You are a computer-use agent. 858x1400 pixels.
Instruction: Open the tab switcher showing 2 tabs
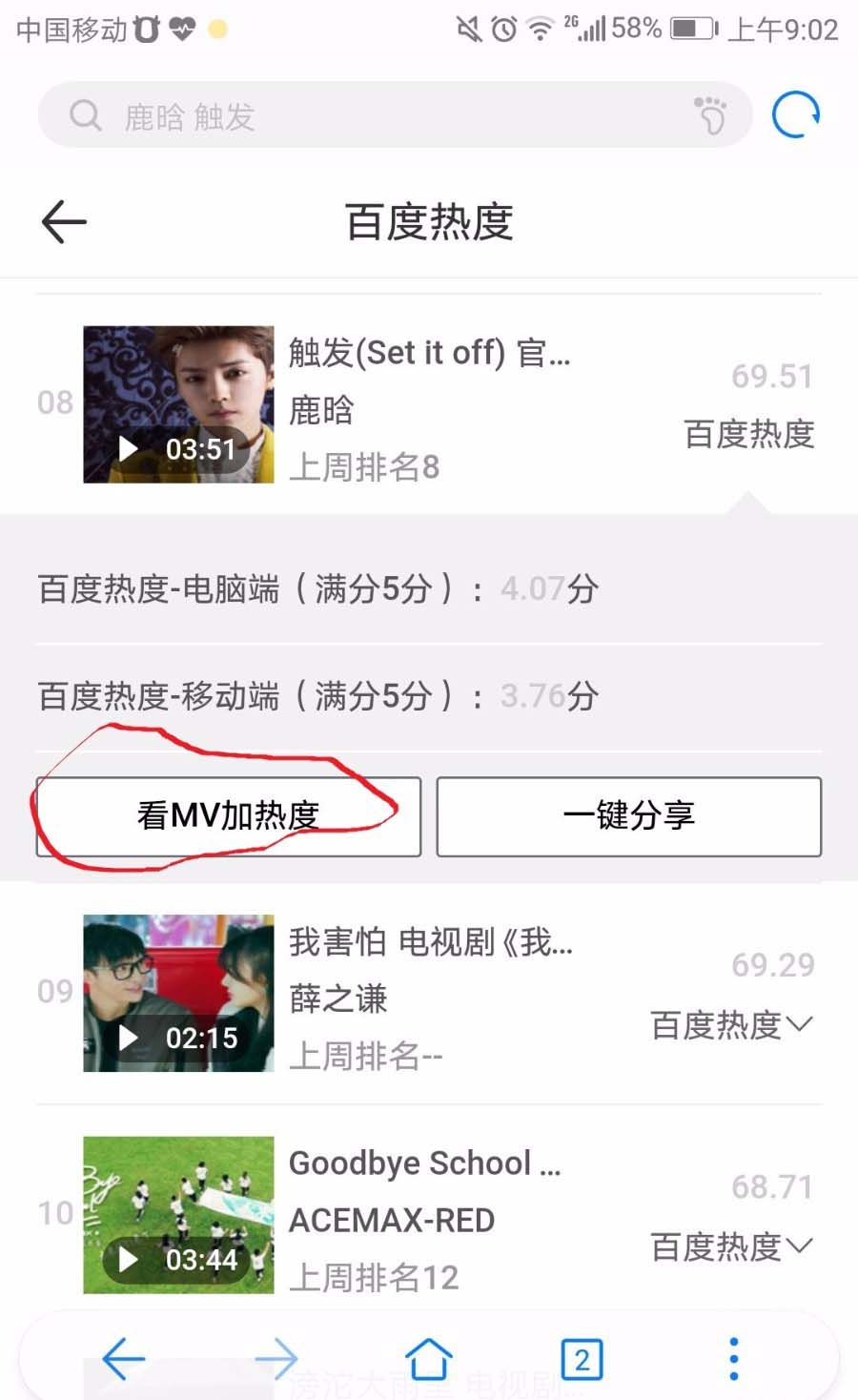tap(582, 1359)
